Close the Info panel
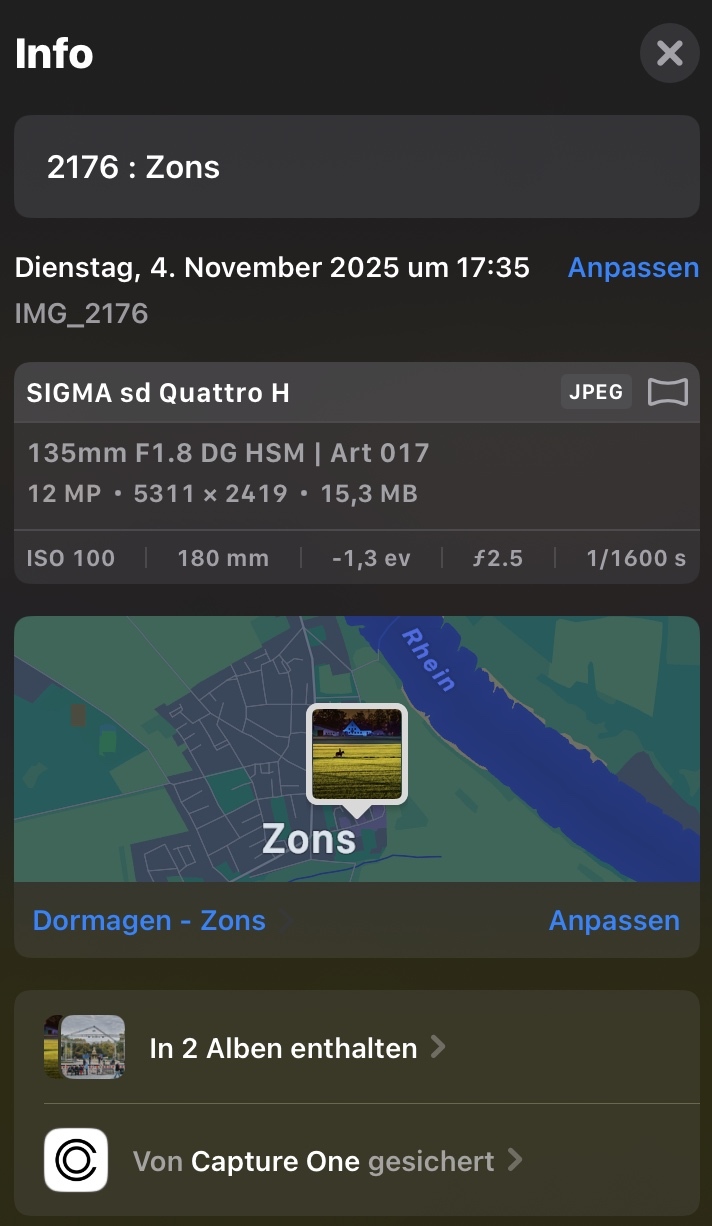712x1226 pixels. [x=669, y=53]
